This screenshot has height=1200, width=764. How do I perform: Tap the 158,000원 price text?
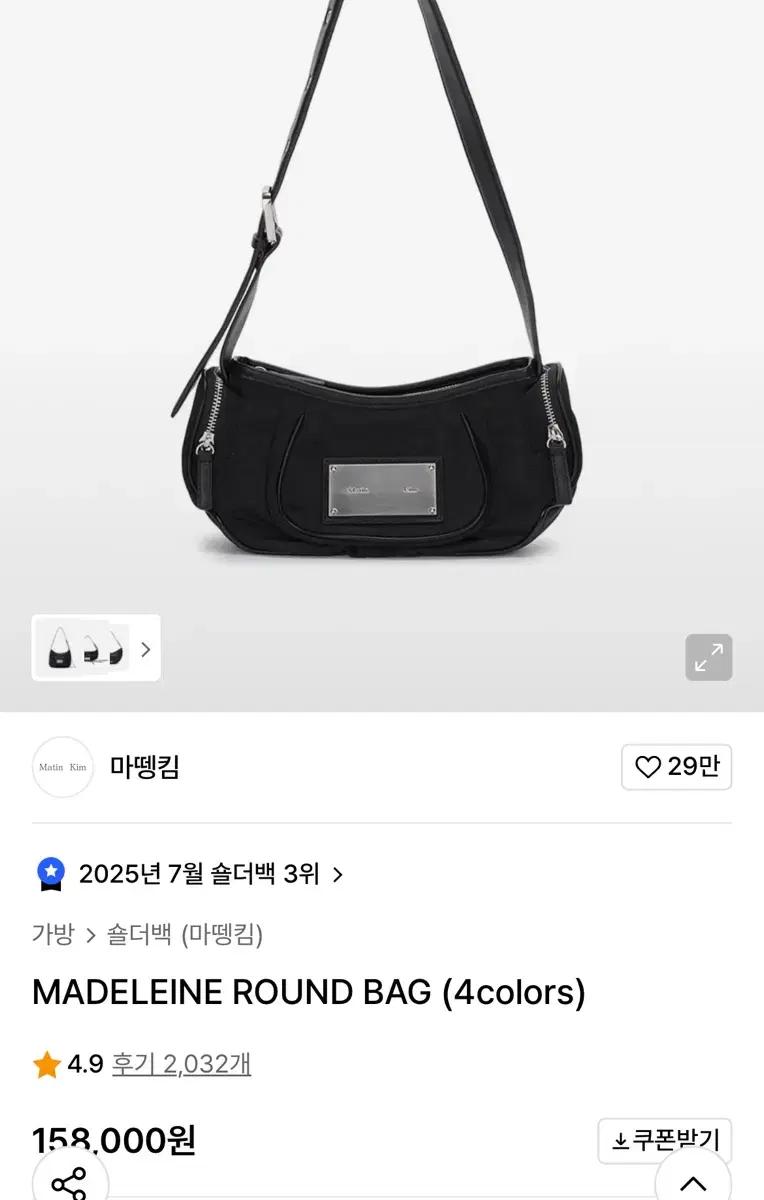(x=113, y=1138)
